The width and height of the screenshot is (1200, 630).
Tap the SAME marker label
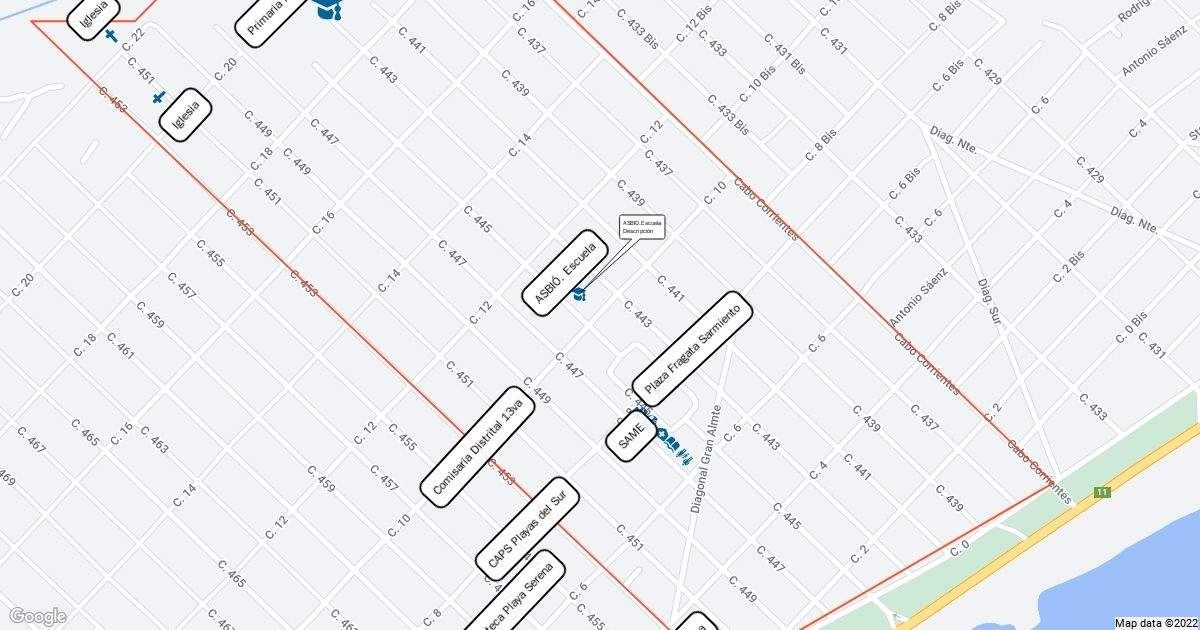click(632, 437)
